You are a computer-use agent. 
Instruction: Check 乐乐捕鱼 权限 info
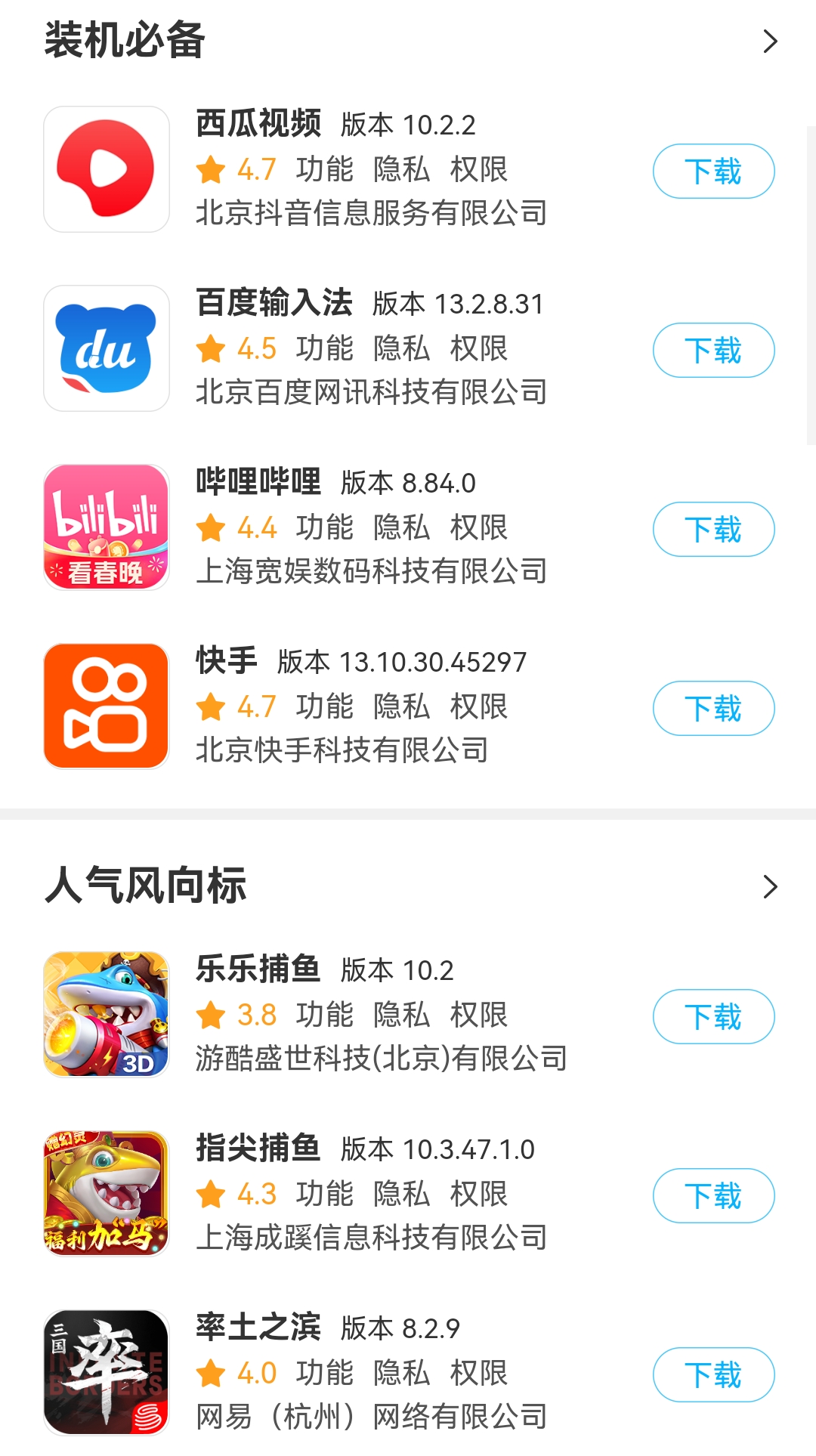click(x=478, y=1015)
